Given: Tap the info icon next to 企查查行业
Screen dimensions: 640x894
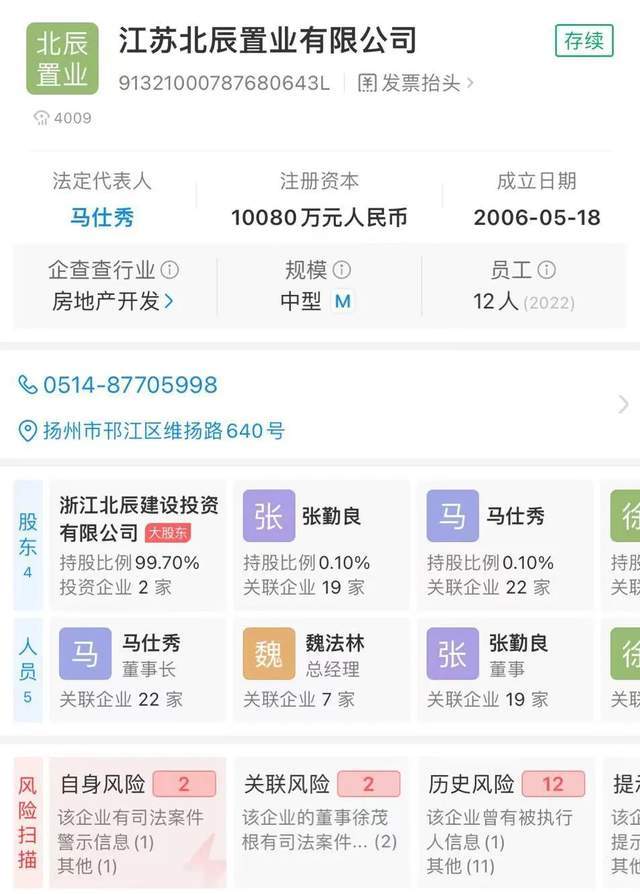Looking at the screenshot, I should pyautogui.click(x=170, y=270).
